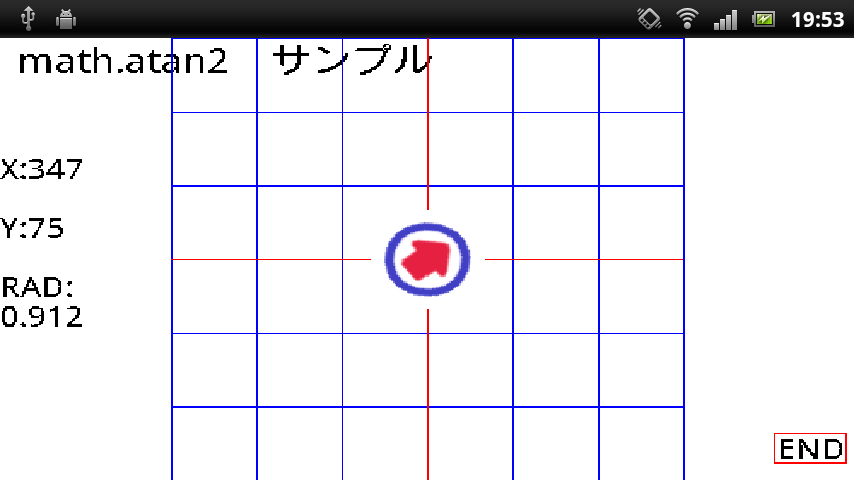Tap the END button
Screen dimensions: 854x480
810,448
